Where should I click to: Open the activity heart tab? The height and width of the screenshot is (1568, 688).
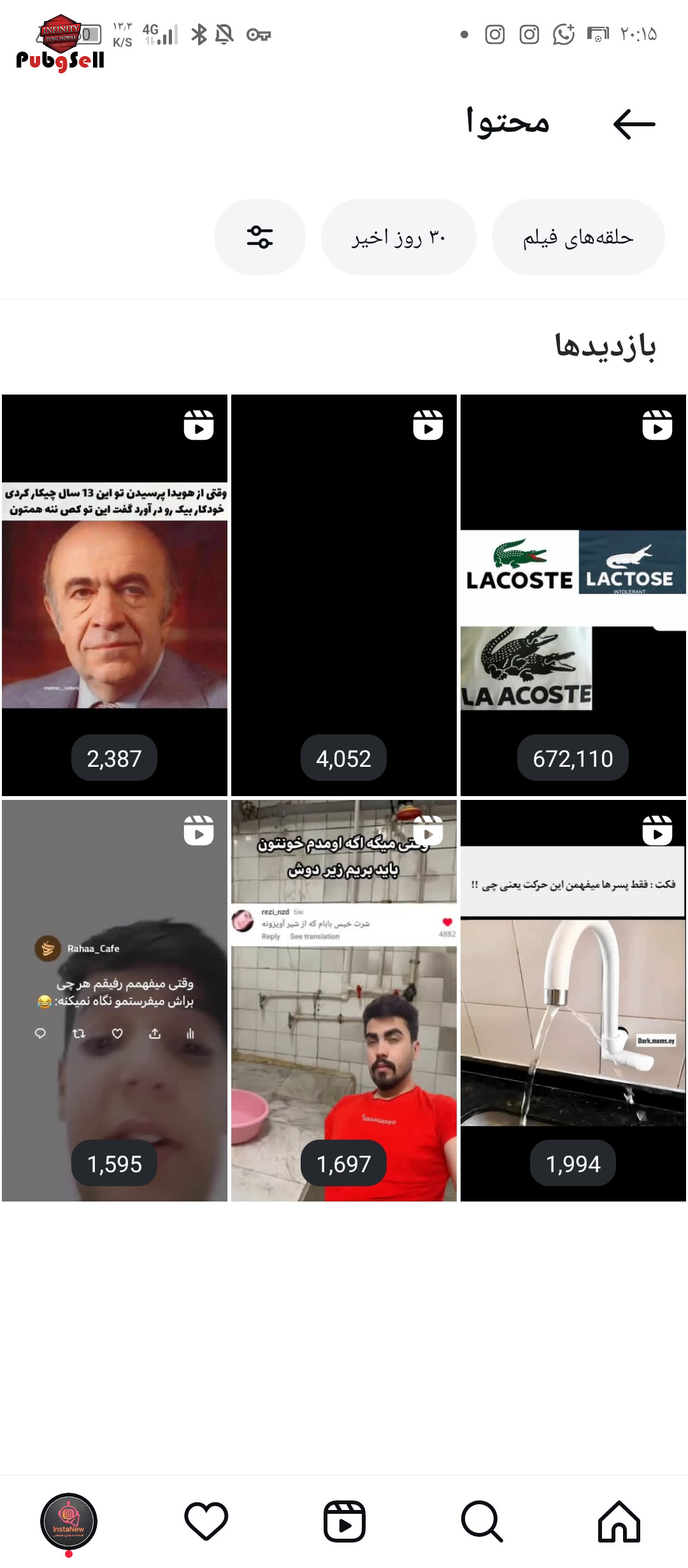point(206,1521)
